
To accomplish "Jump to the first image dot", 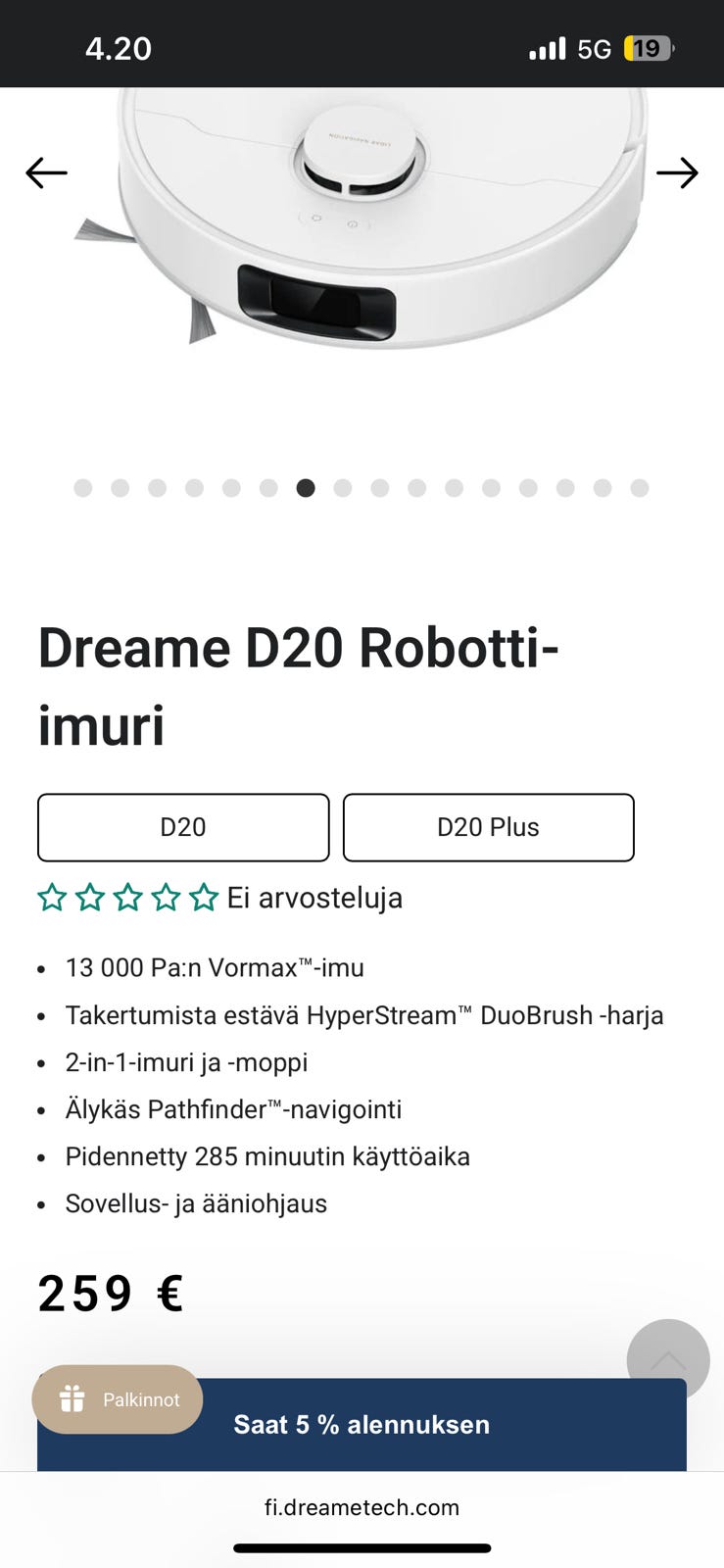I will click(x=83, y=488).
